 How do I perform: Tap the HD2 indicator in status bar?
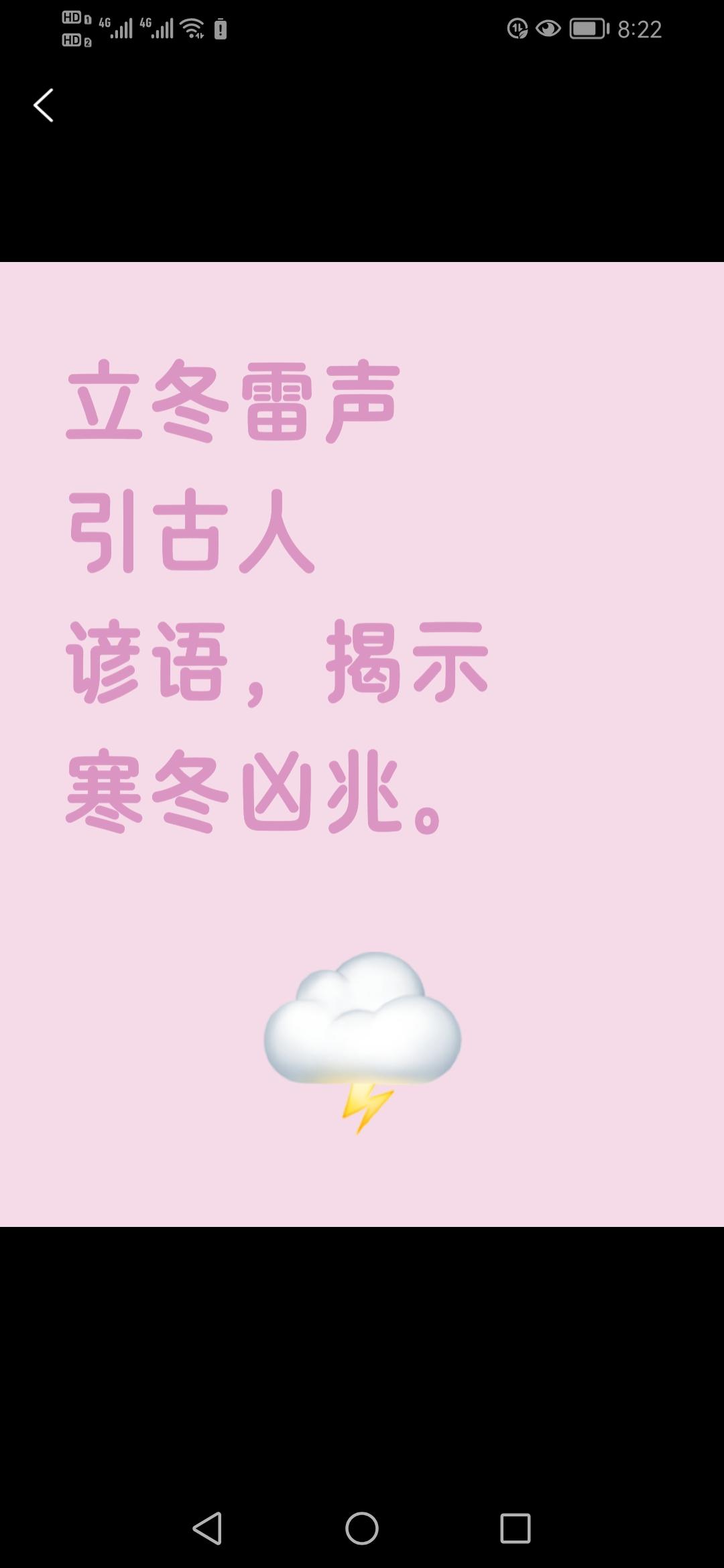(72, 40)
